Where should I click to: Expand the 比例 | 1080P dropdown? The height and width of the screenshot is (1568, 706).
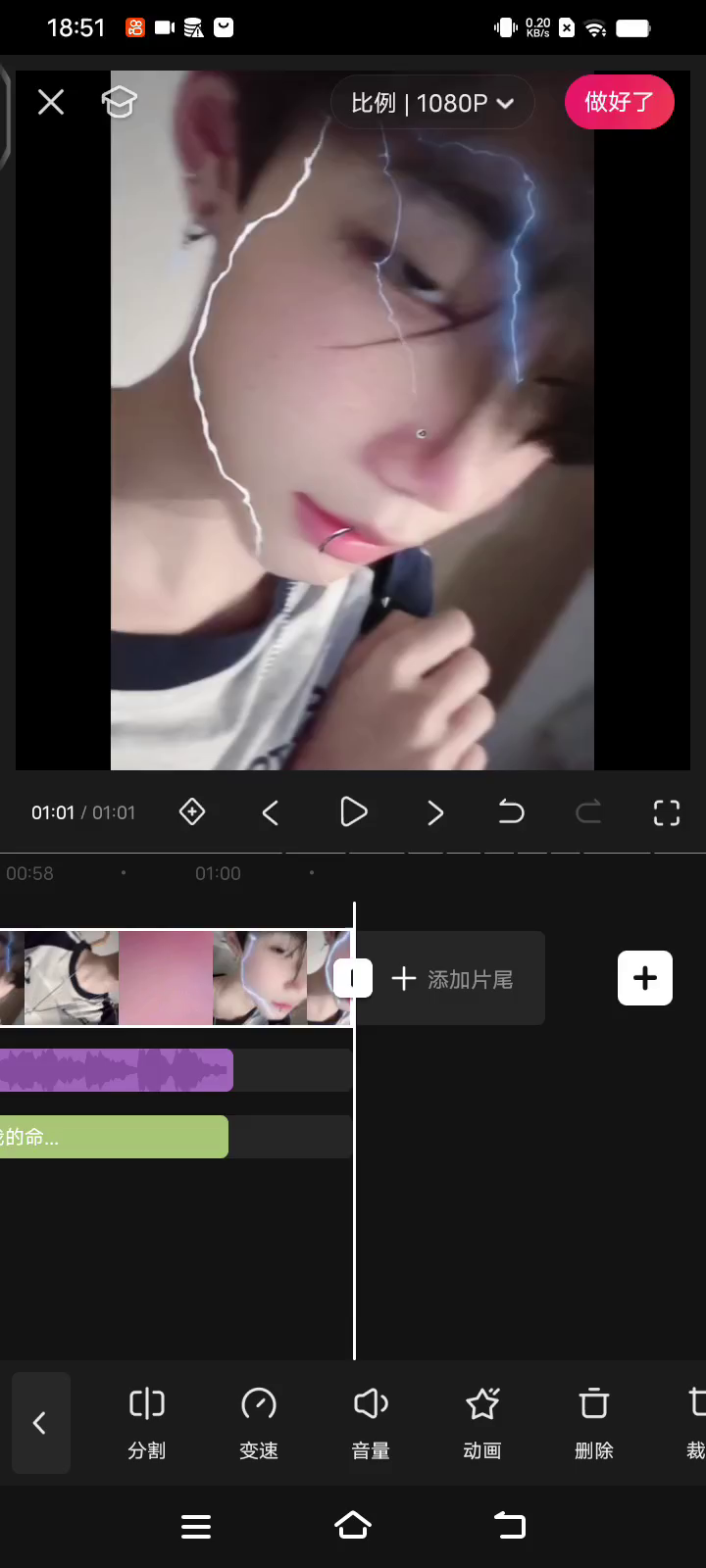(x=432, y=103)
